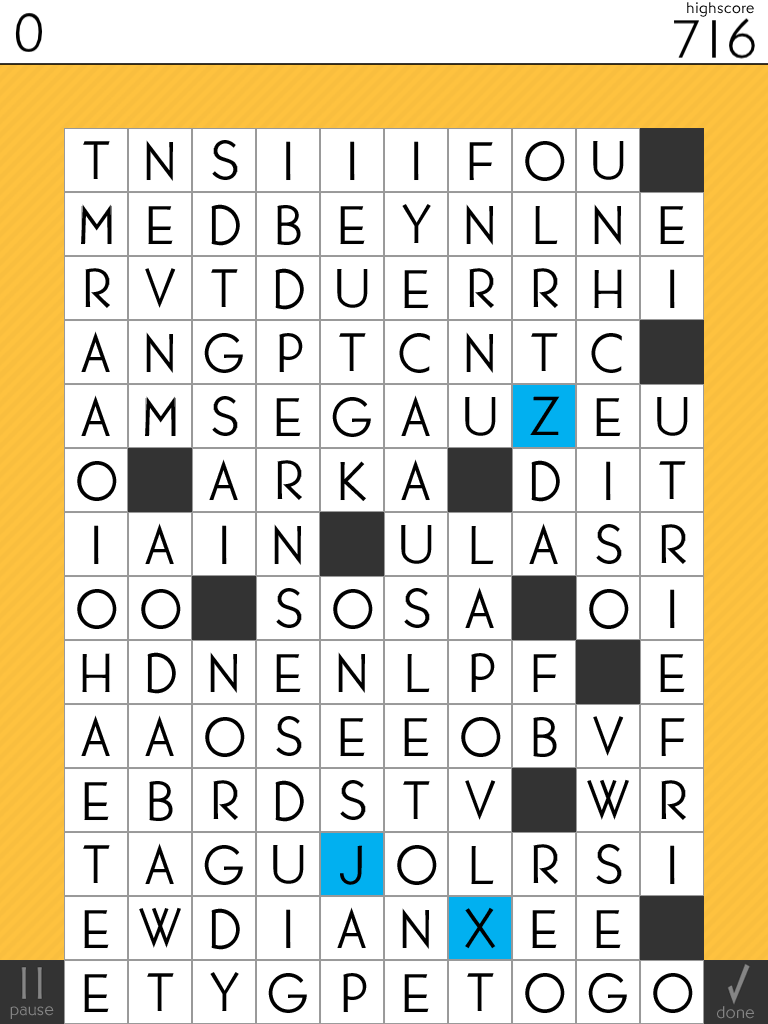Pause the game
The width and height of the screenshot is (768, 1024).
31,992
